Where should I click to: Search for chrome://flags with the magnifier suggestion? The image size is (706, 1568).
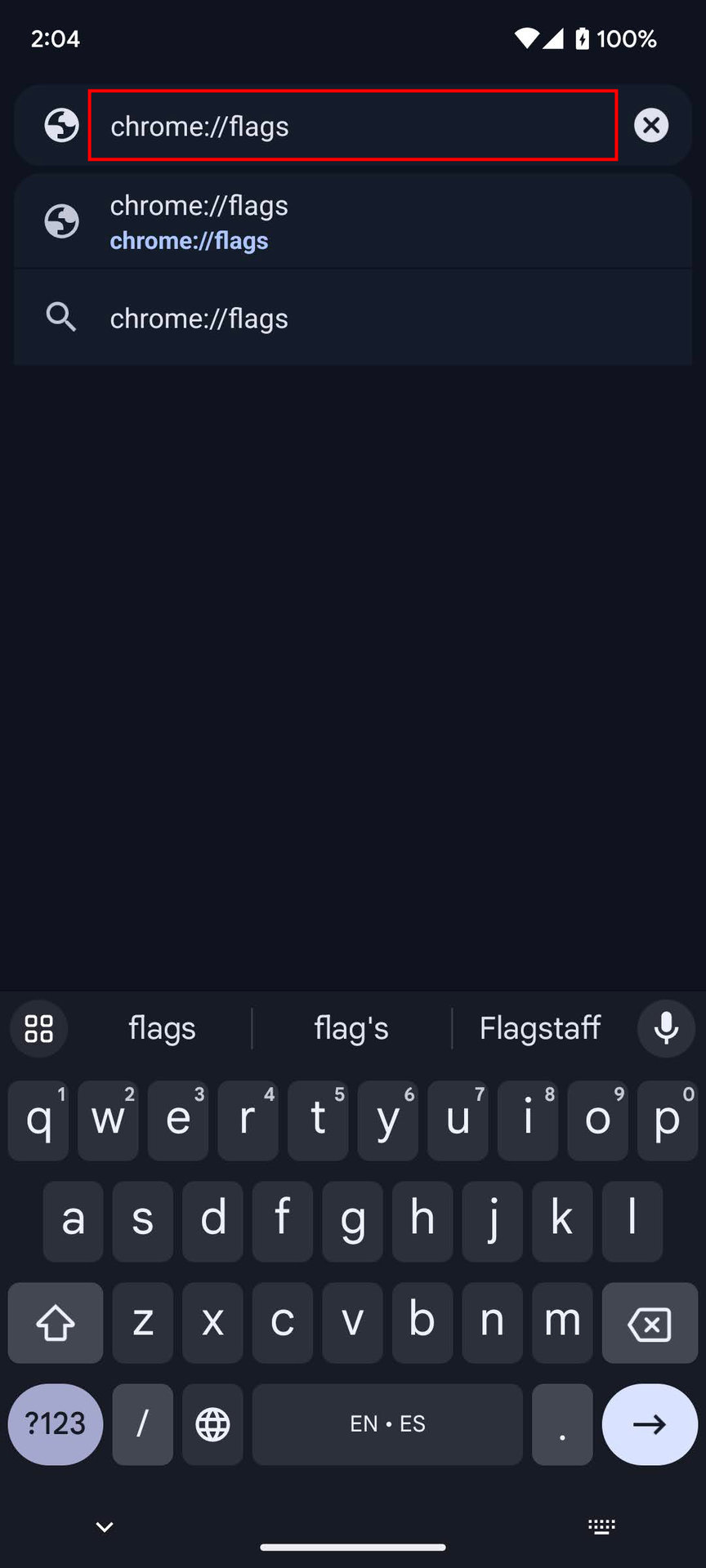(353, 318)
